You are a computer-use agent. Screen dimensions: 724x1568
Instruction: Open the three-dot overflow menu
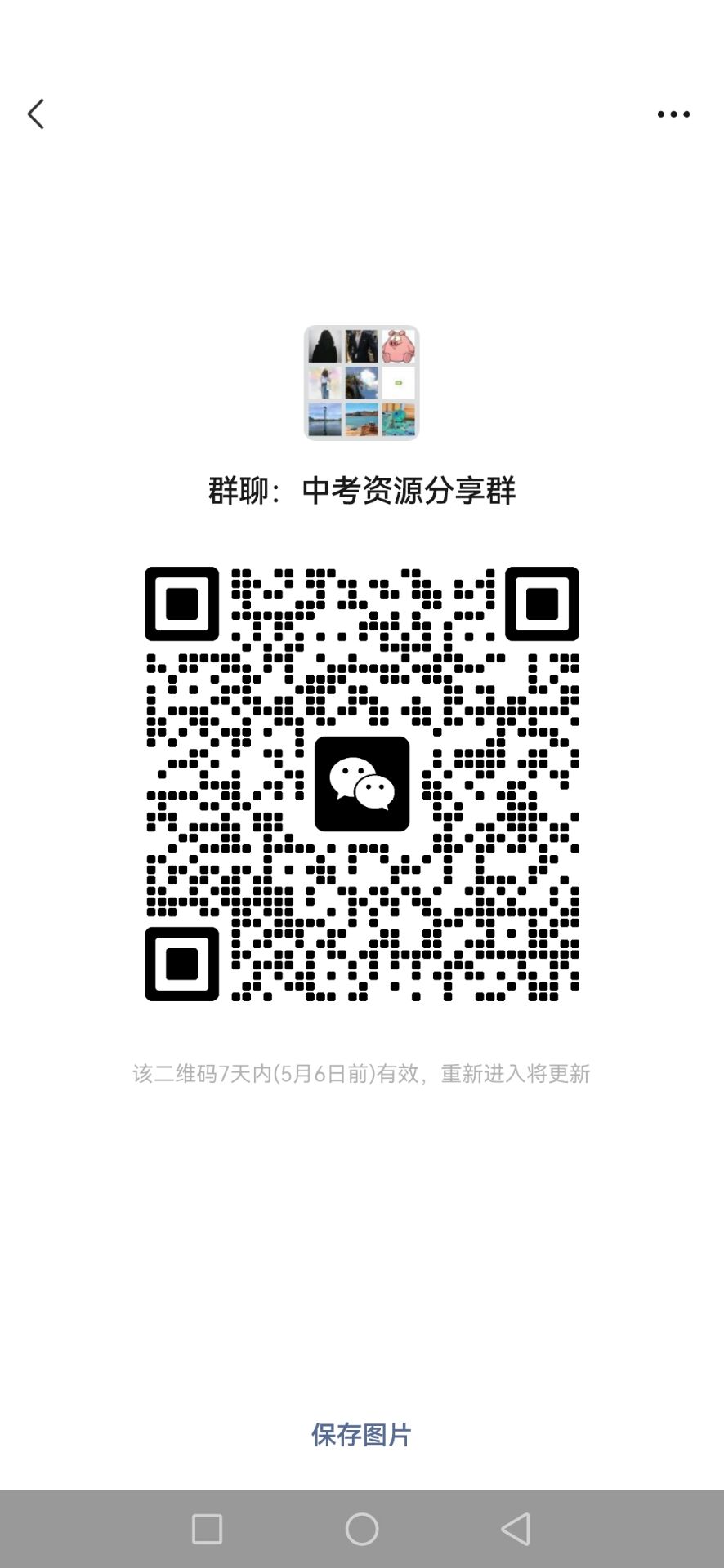(x=673, y=114)
